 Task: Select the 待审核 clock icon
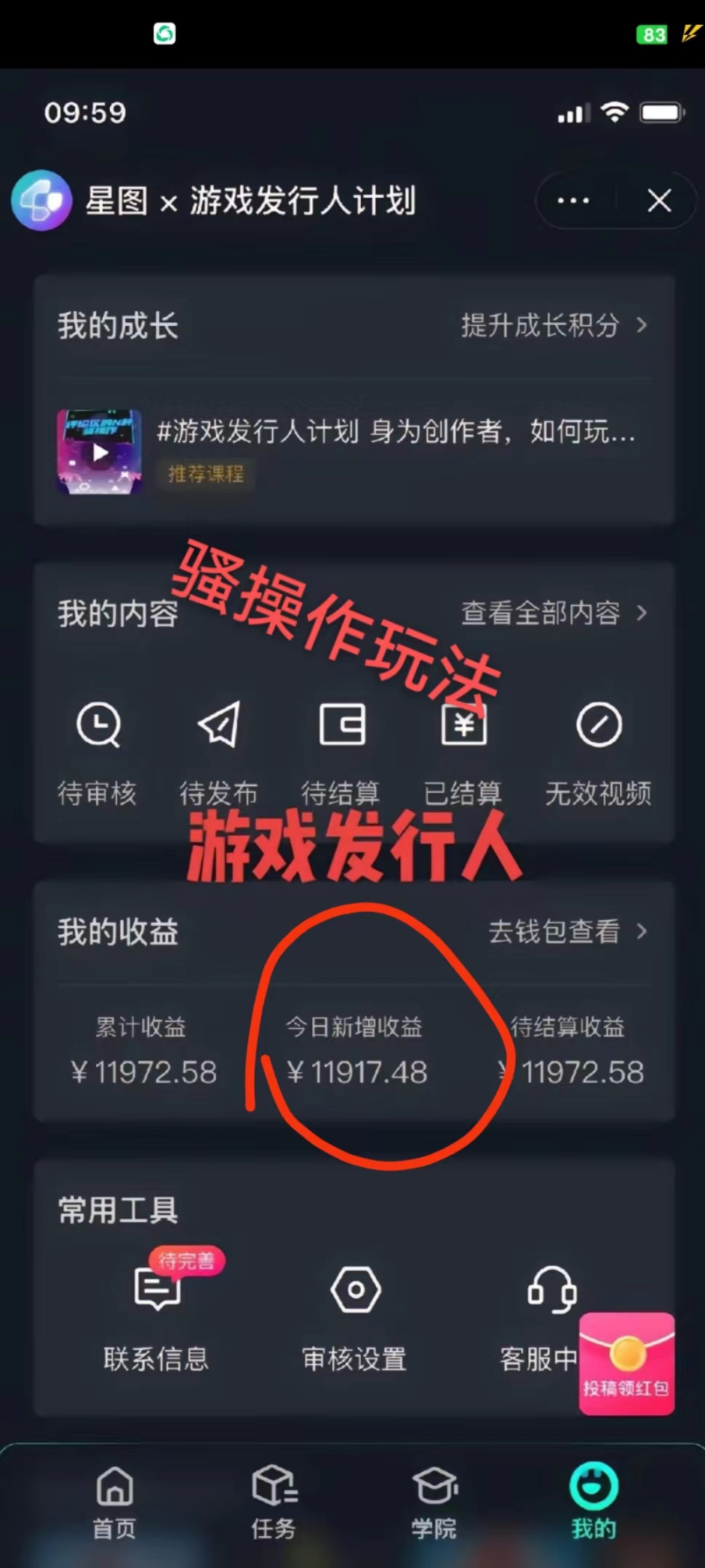(x=98, y=726)
